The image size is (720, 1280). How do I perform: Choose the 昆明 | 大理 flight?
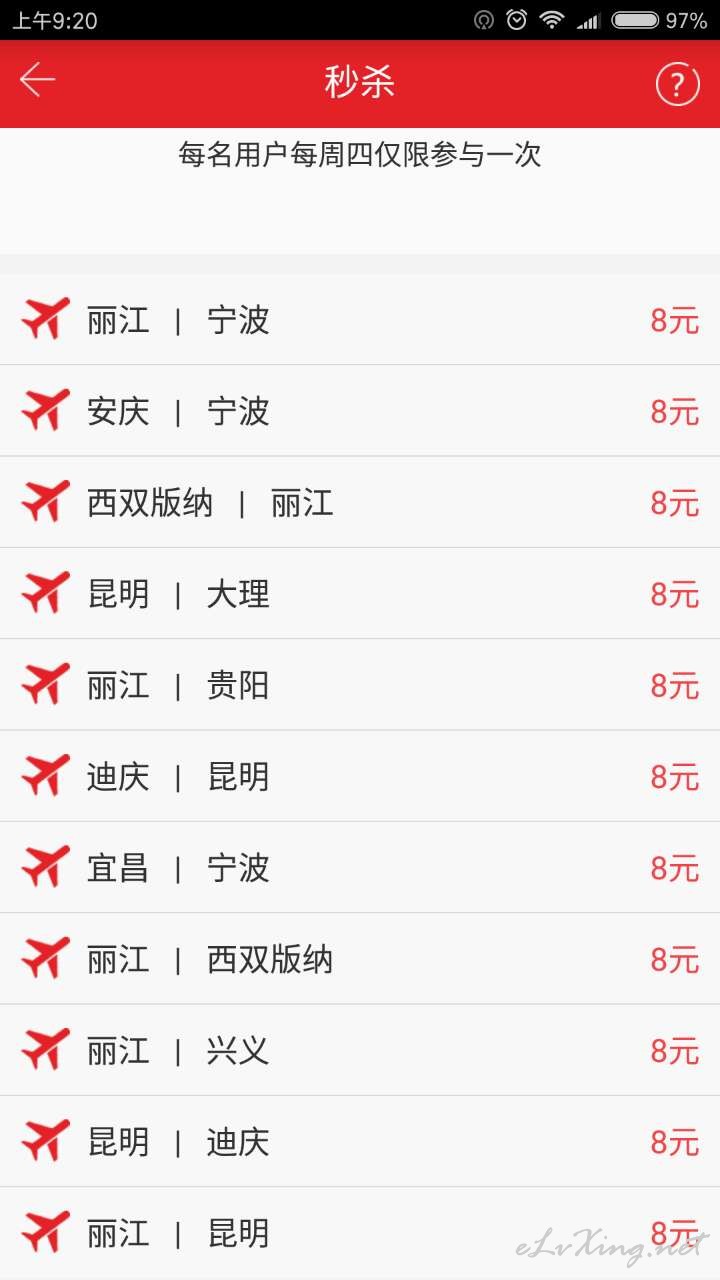[360, 593]
